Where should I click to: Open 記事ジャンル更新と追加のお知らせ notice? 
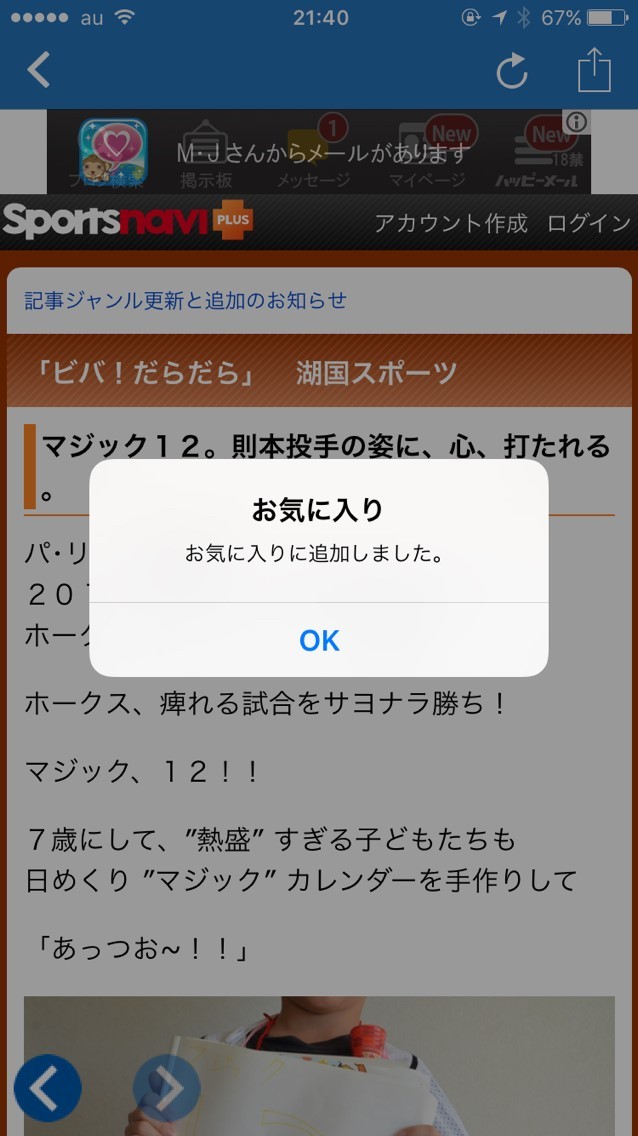(x=186, y=300)
